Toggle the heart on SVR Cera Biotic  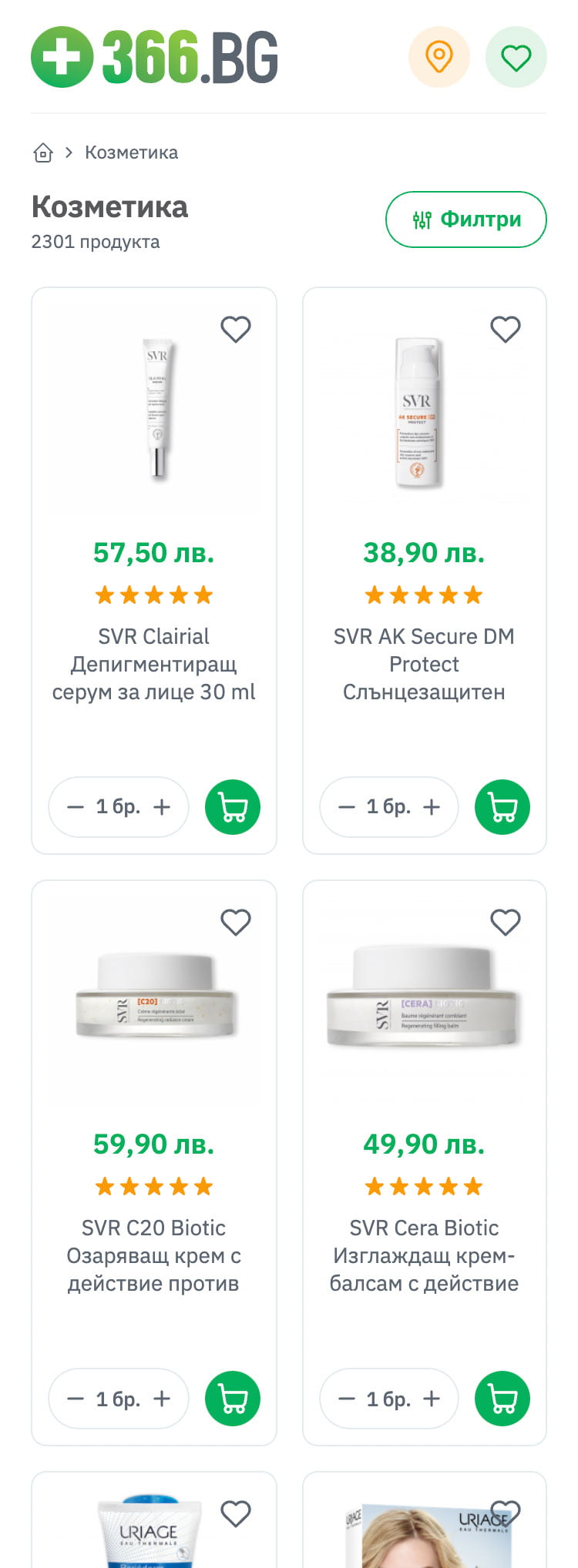(506, 923)
